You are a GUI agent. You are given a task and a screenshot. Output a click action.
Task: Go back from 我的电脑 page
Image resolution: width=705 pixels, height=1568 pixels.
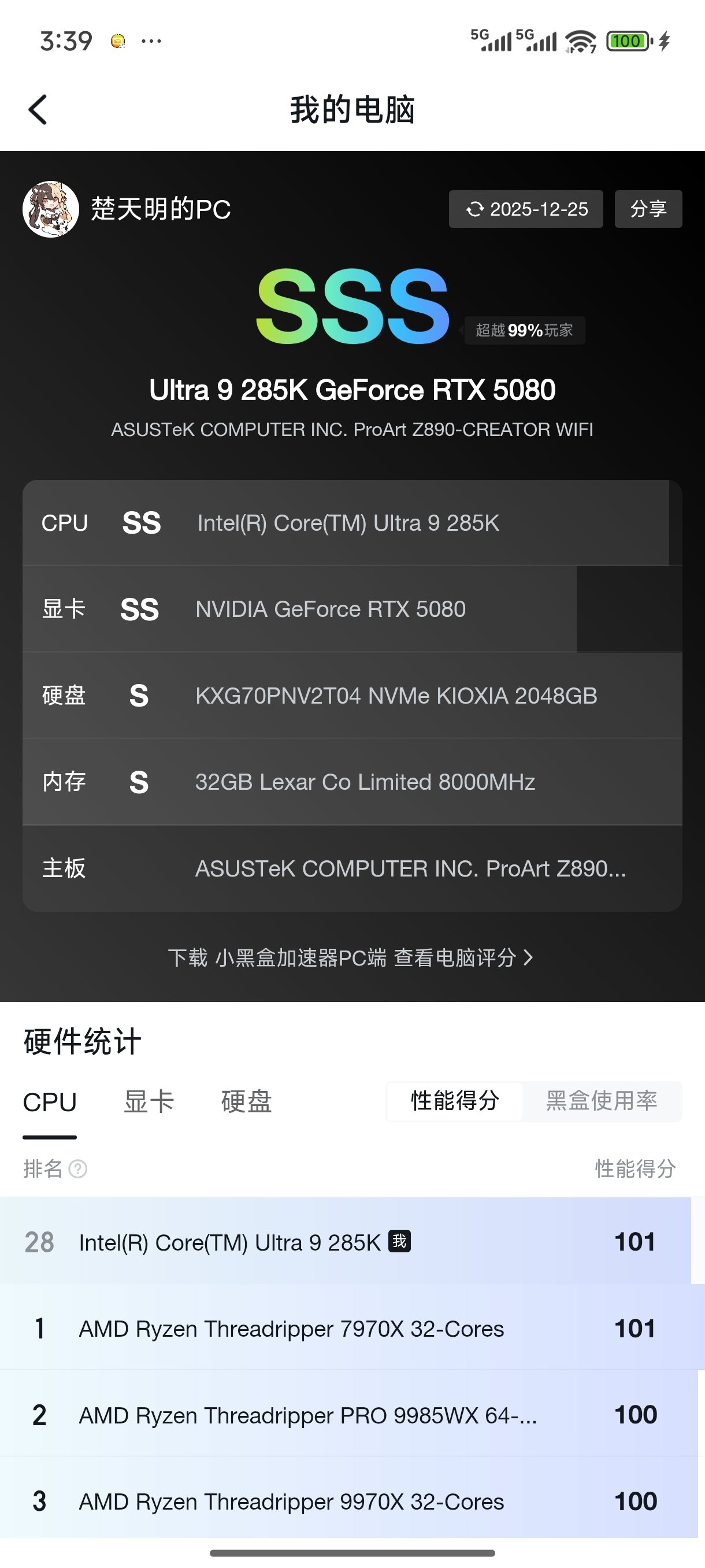click(x=38, y=110)
